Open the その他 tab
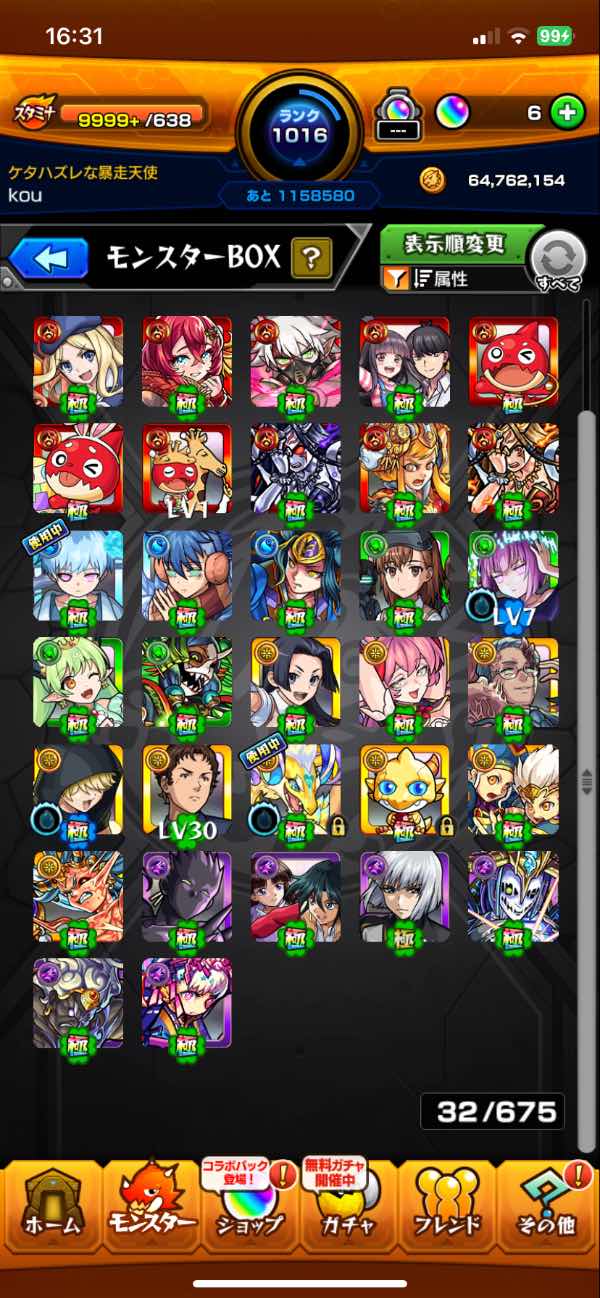This screenshot has height=1298, width=600. click(x=546, y=1210)
